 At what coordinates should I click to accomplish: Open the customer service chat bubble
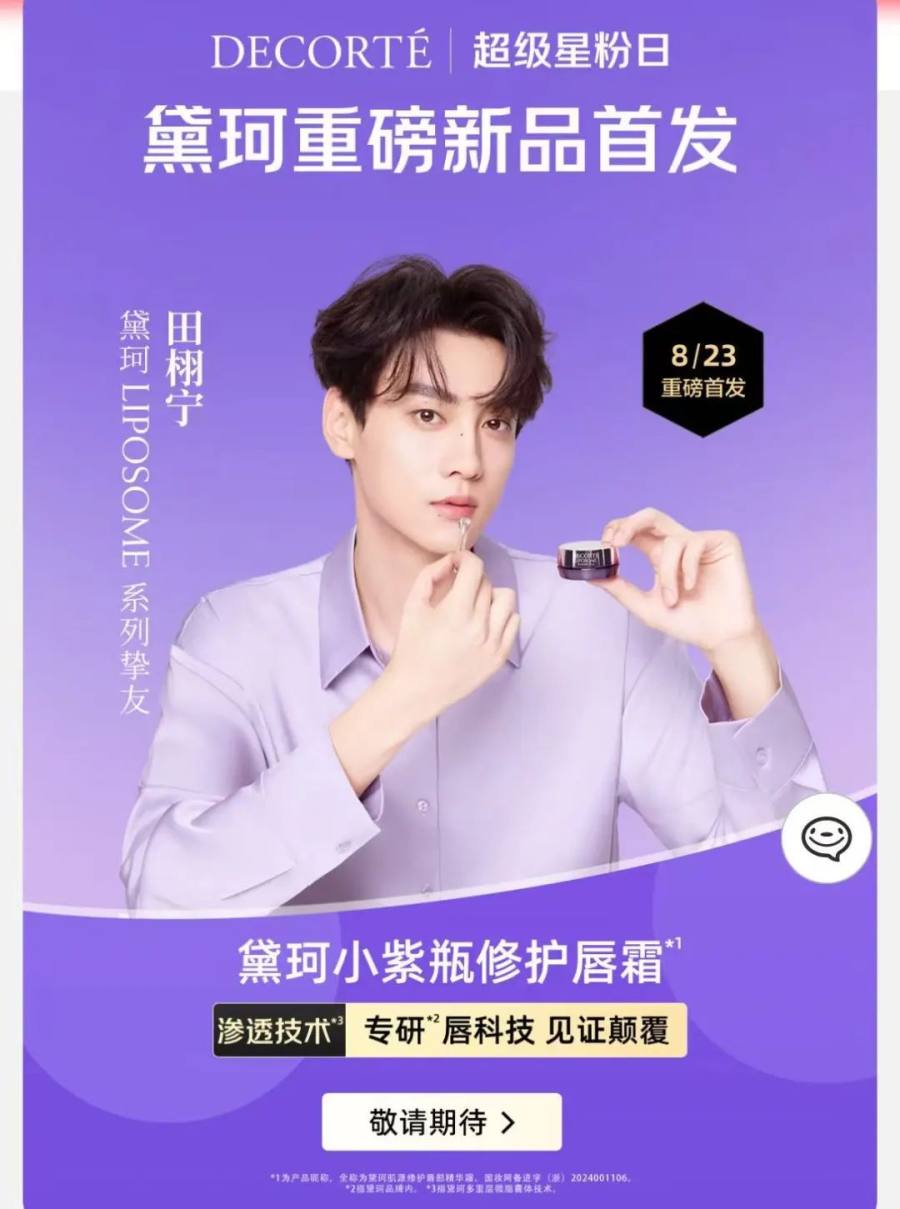pos(826,838)
